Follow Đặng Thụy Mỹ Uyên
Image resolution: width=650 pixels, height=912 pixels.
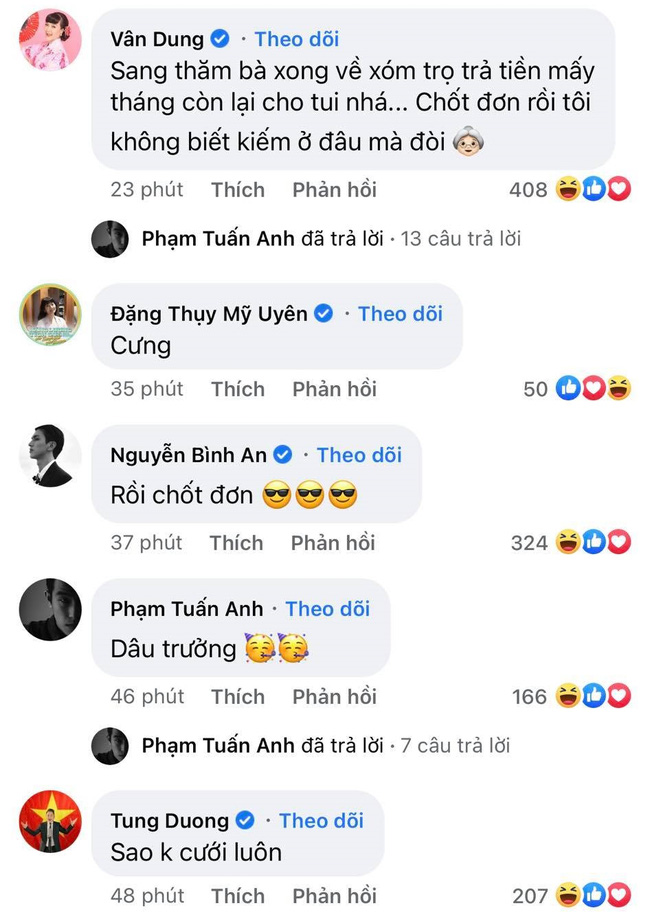point(400,313)
